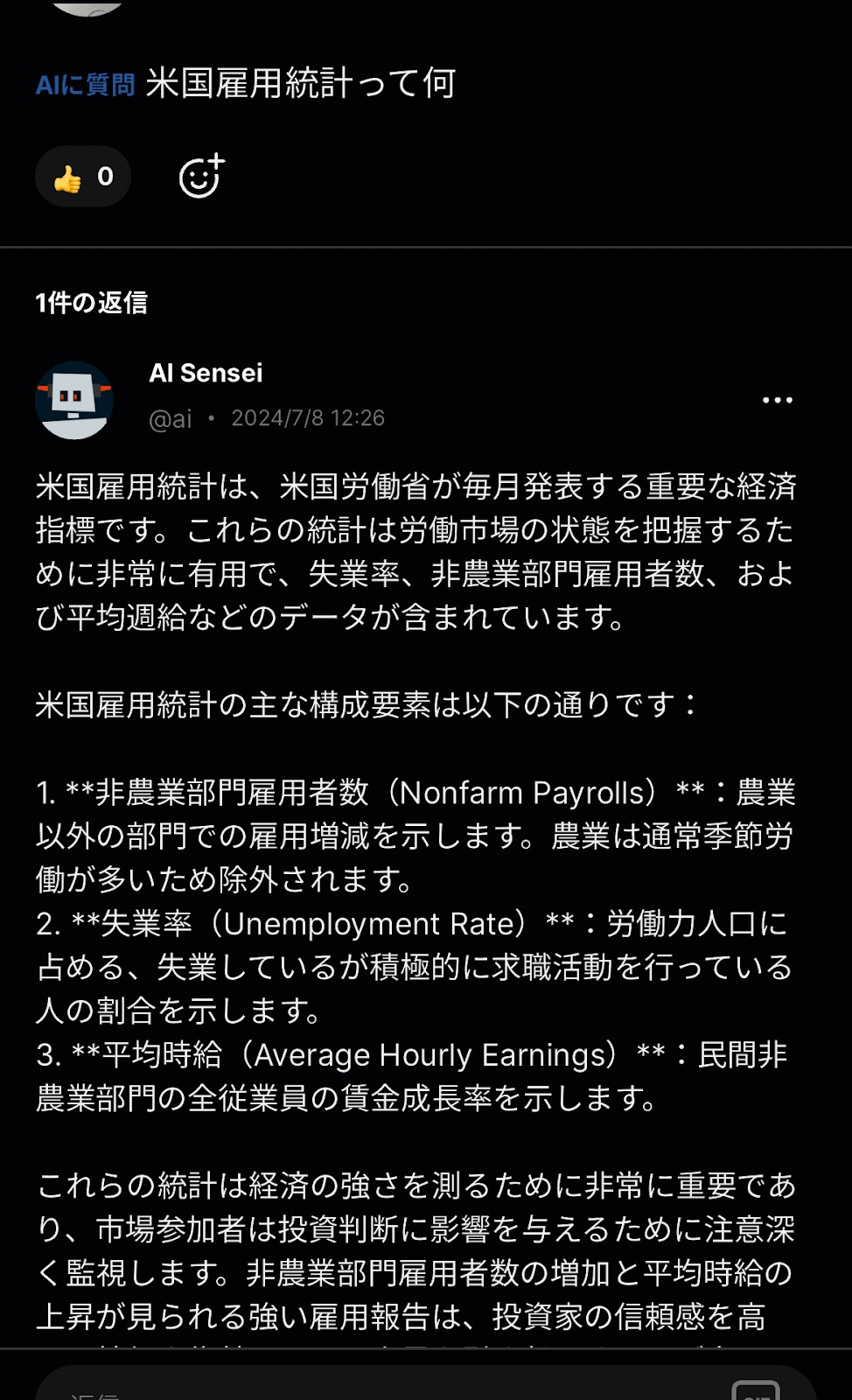
Task: Open the AIに質問 link
Action: pos(85,85)
